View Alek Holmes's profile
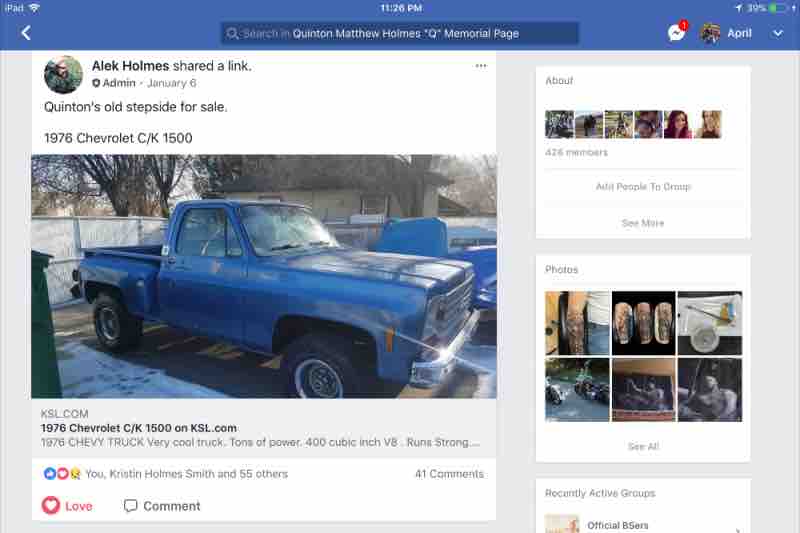Viewport: 800px width, 533px height. (130, 66)
